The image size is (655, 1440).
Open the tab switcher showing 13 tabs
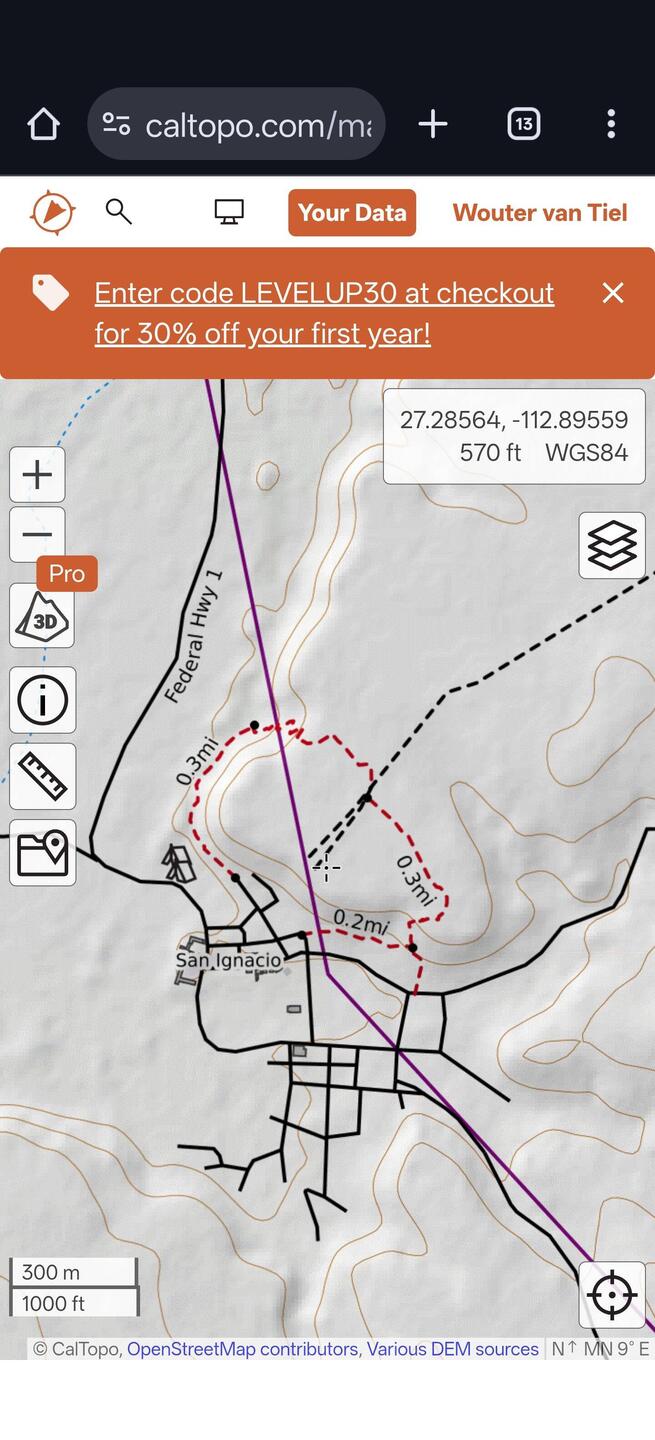tap(523, 125)
